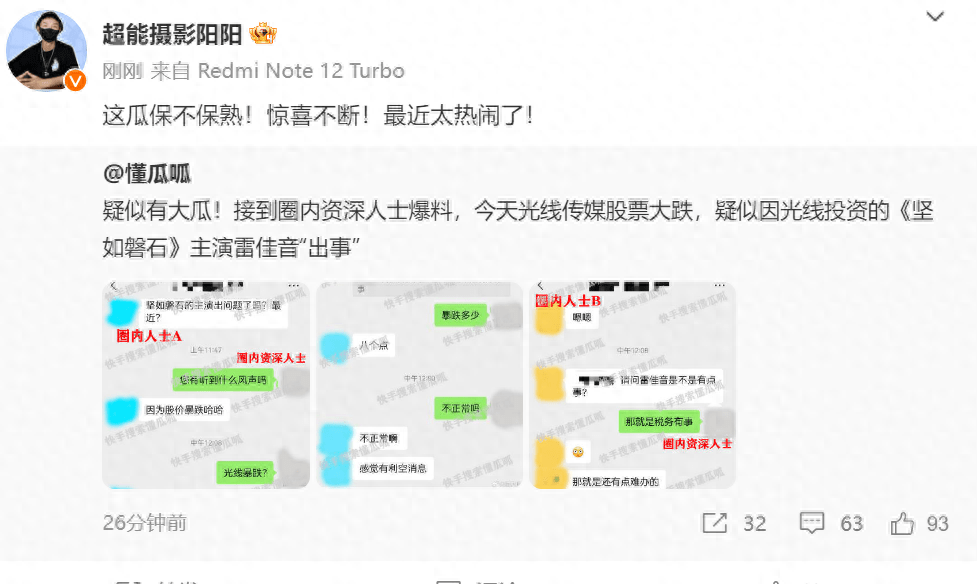
Task: Open the 超能摄影阳阳 username link
Action: click(172, 35)
